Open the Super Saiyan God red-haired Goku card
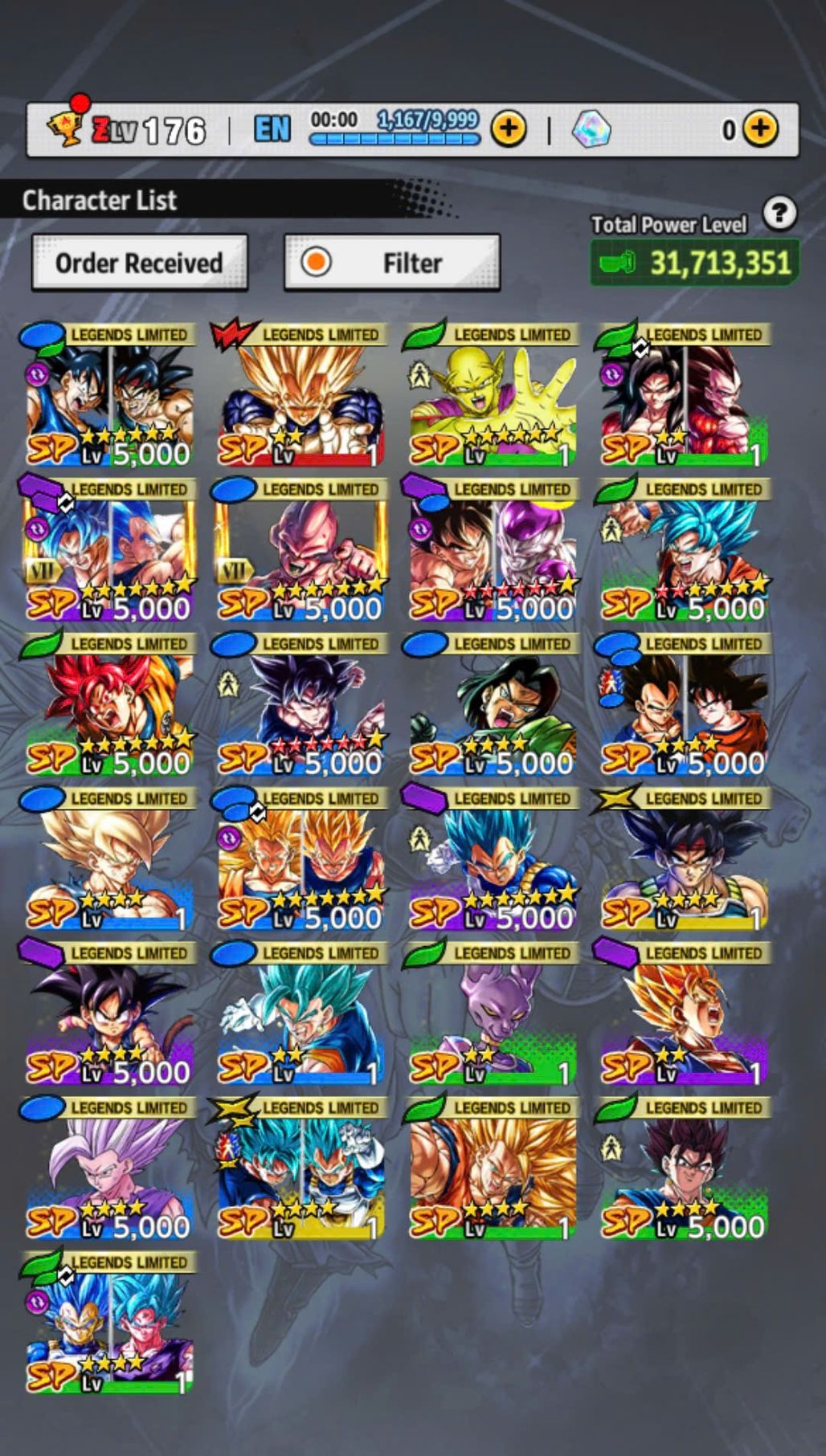 [x=109, y=707]
